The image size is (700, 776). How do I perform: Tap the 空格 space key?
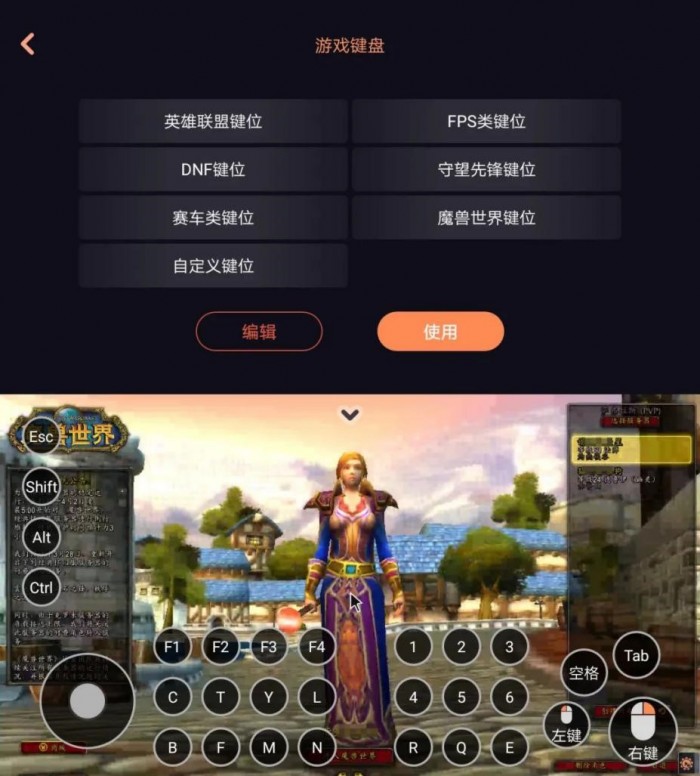[x=583, y=673]
